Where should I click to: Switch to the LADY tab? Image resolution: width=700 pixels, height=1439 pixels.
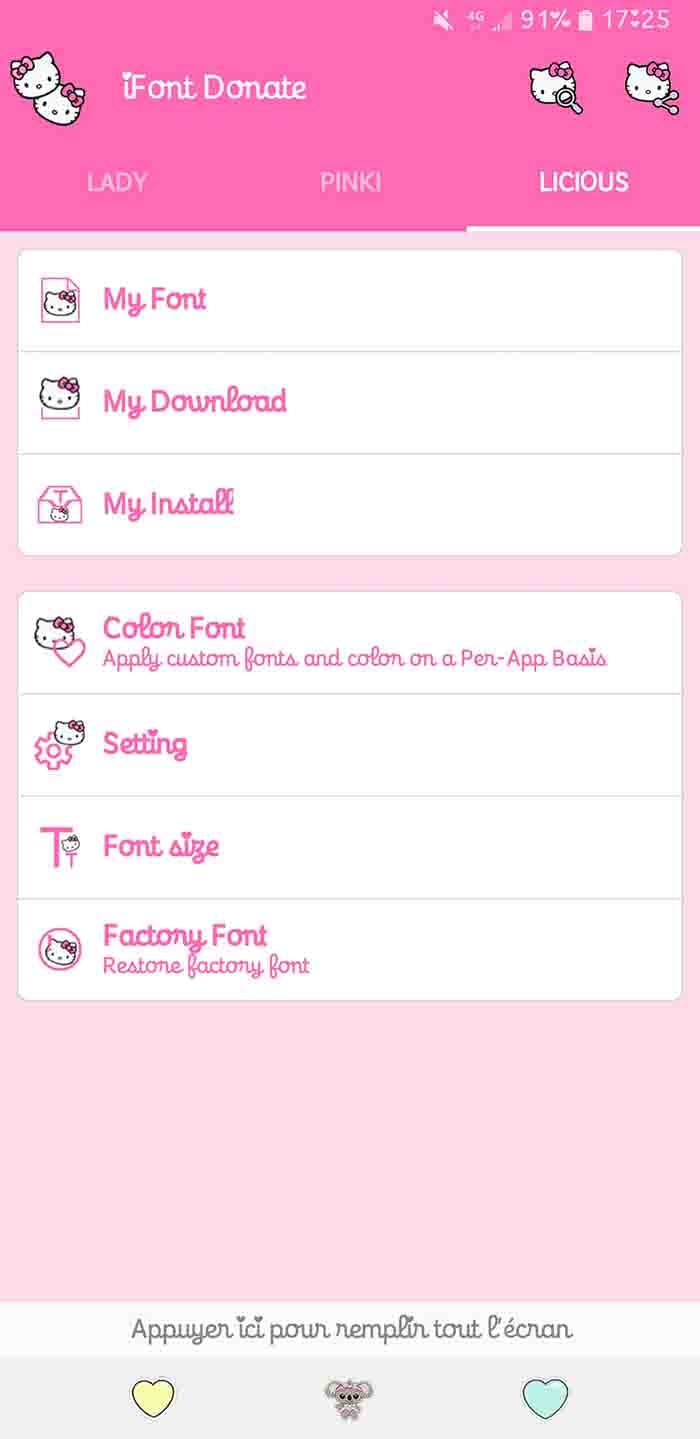[117, 182]
